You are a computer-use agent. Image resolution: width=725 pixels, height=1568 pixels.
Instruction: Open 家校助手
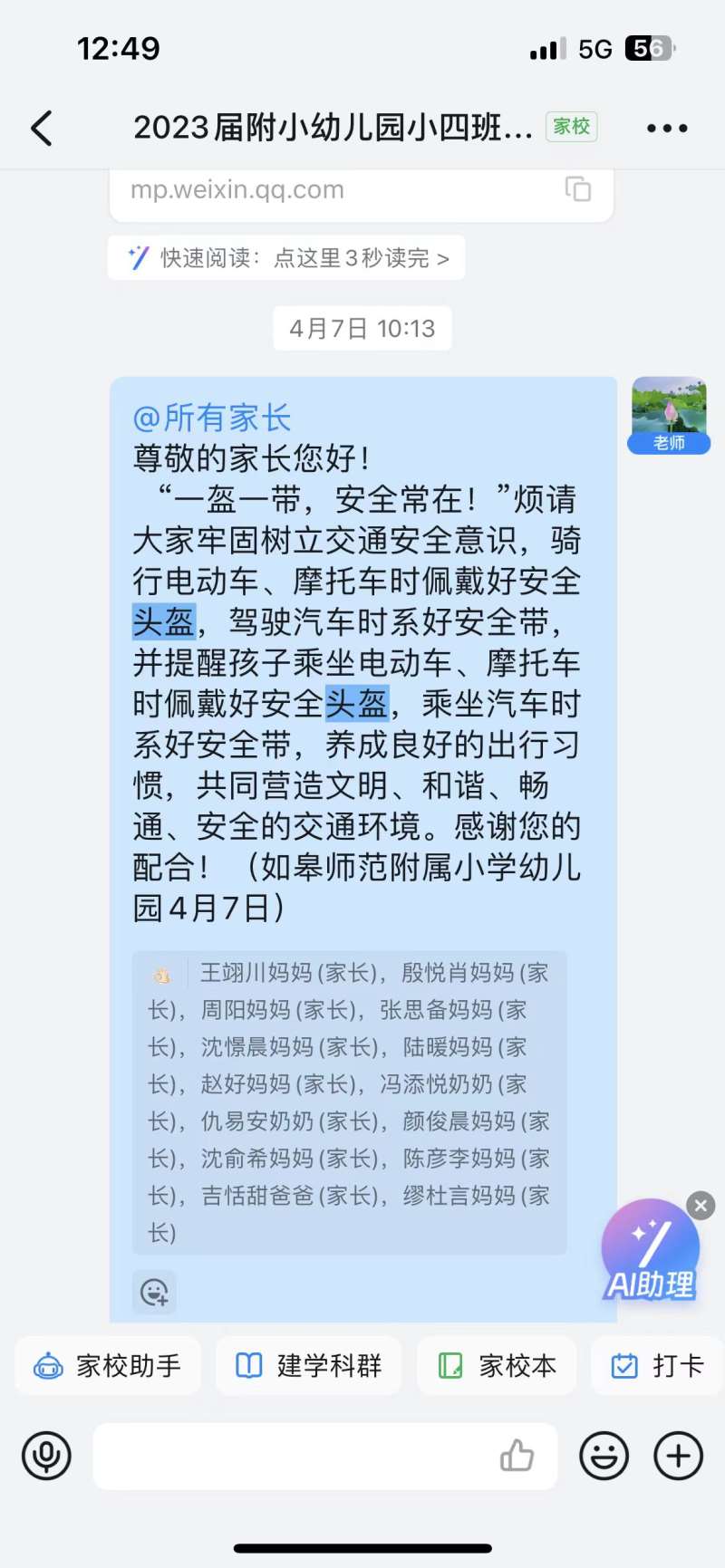tap(108, 1365)
